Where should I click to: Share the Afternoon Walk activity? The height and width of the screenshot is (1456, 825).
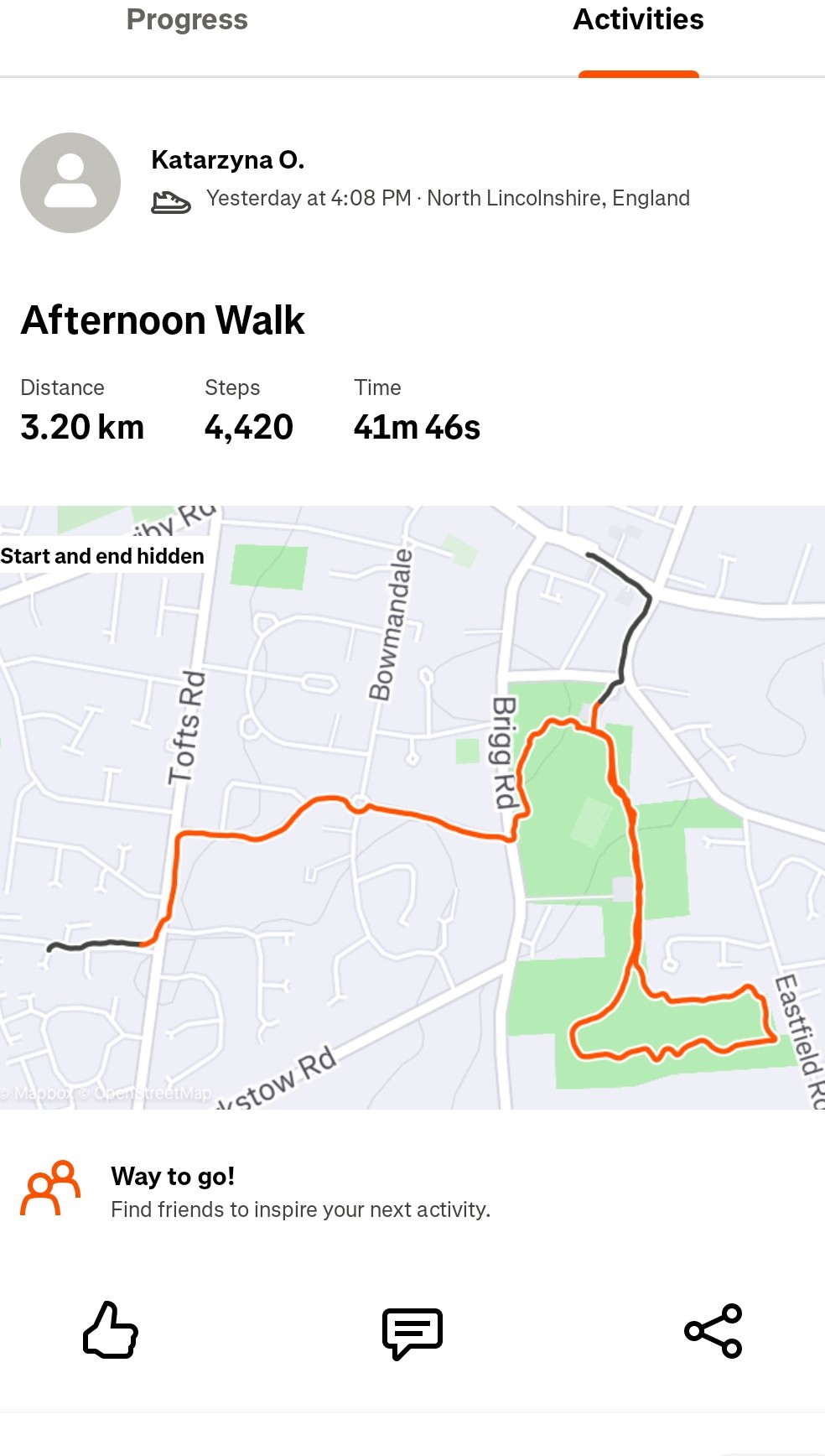[713, 1331]
